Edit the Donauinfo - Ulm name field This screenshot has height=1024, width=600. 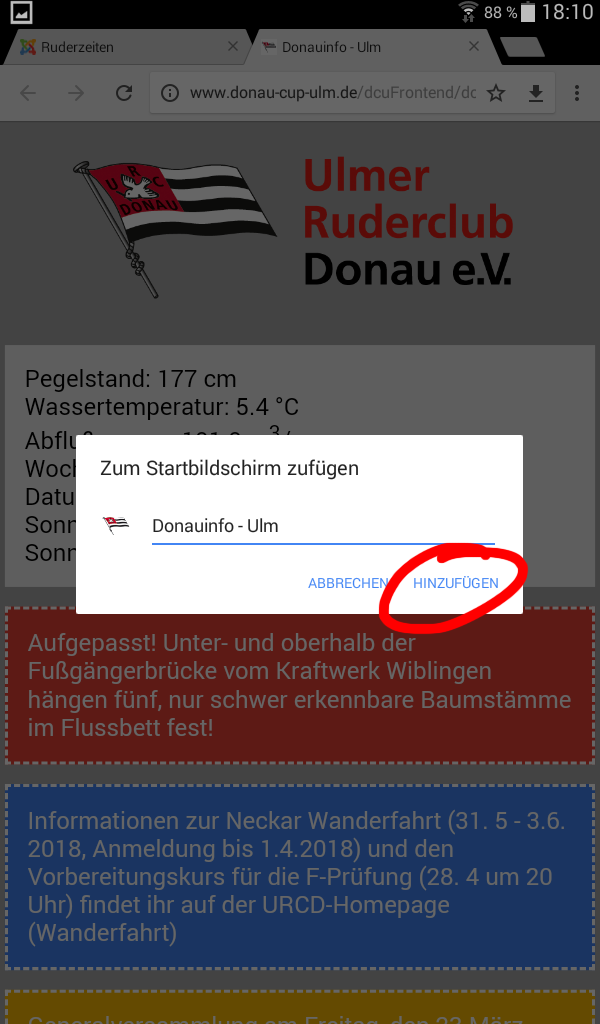point(320,526)
